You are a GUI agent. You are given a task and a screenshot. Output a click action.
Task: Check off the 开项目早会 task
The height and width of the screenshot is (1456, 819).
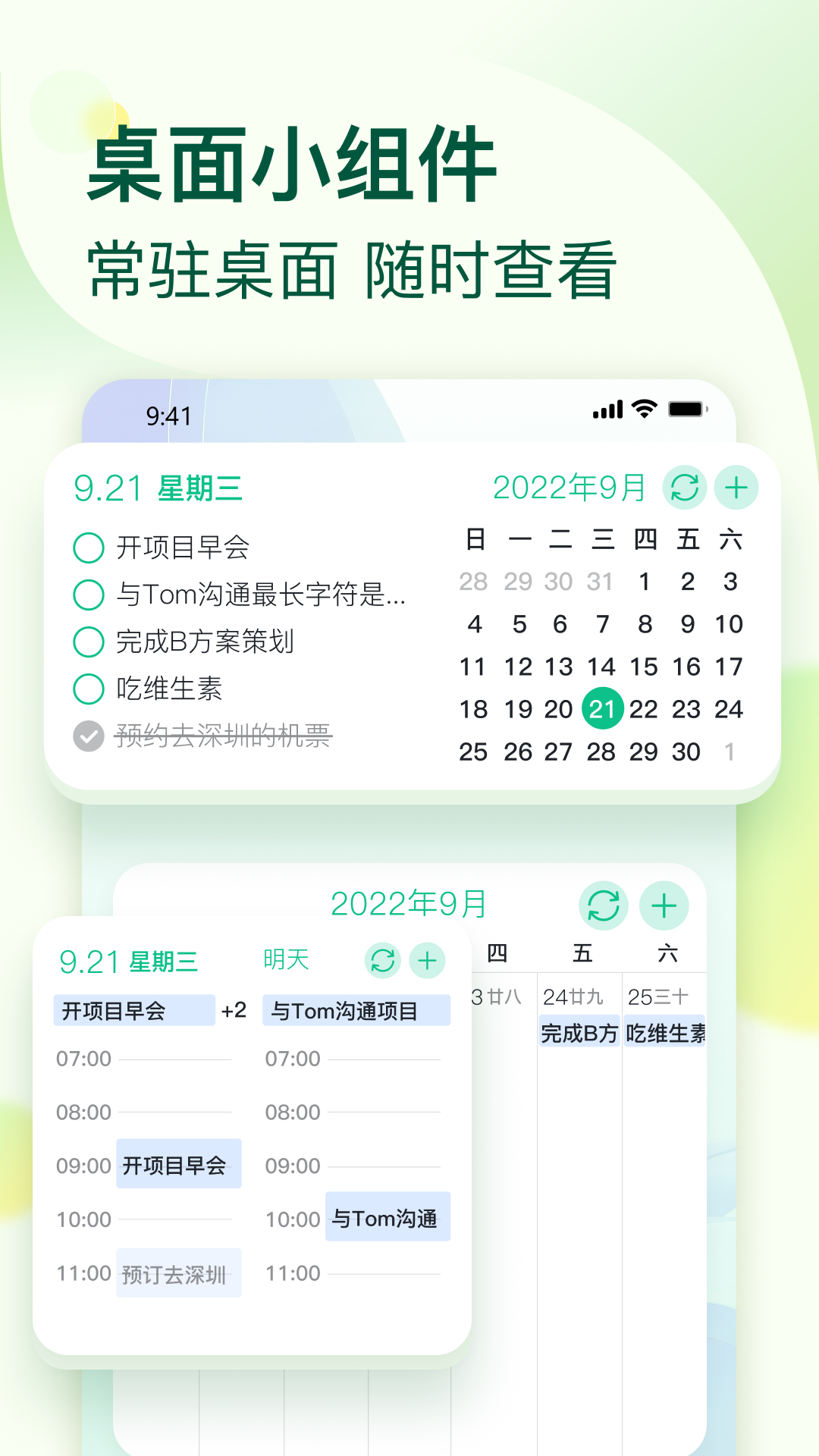(x=89, y=548)
